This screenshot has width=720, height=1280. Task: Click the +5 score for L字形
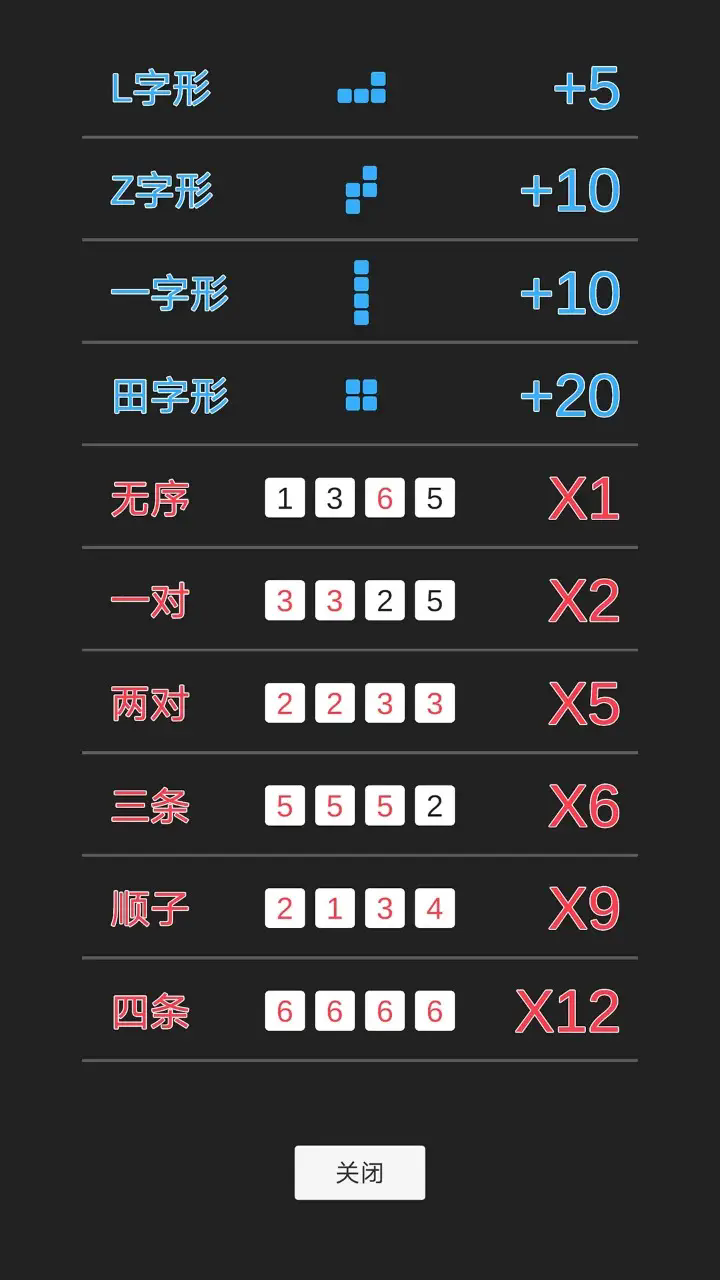pyautogui.click(x=588, y=88)
